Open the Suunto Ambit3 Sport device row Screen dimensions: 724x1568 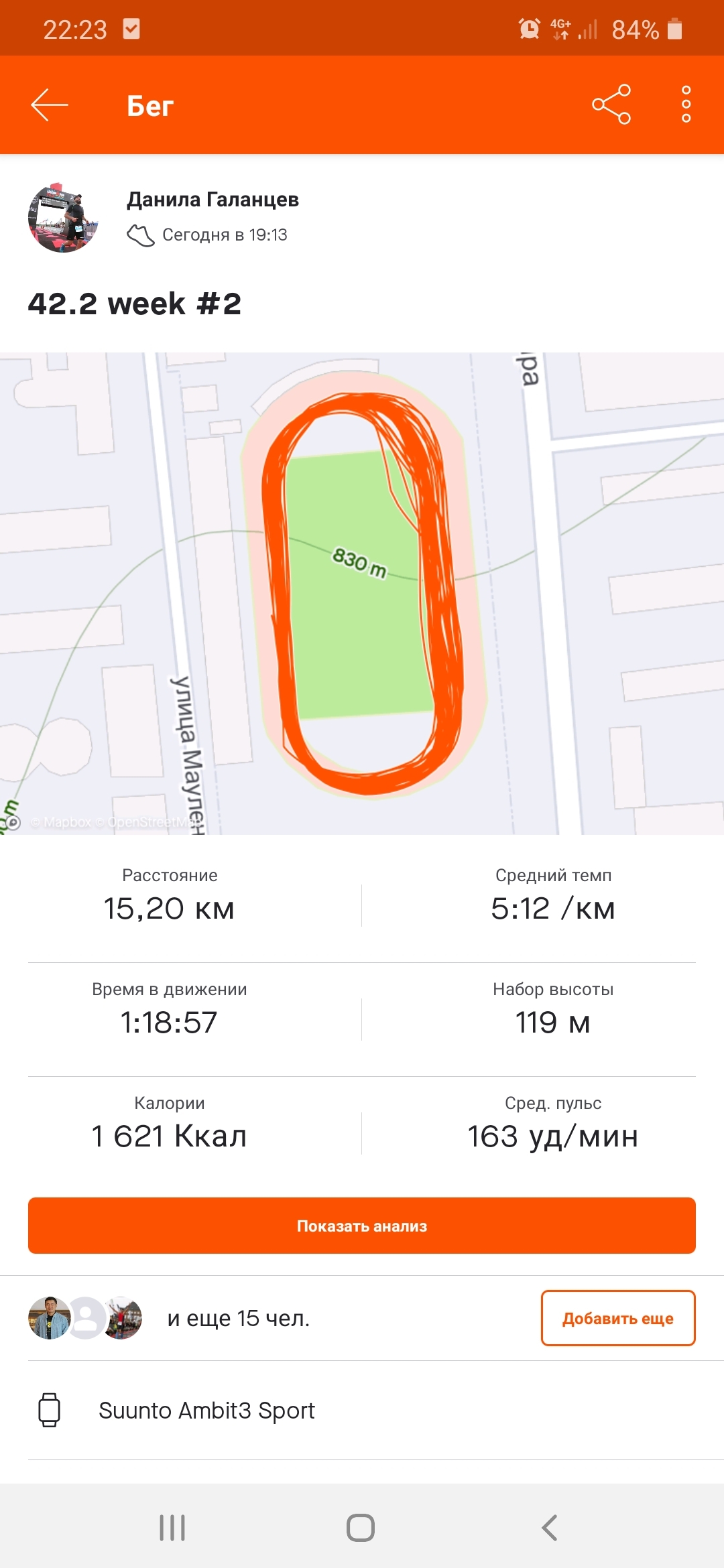pos(206,1411)
